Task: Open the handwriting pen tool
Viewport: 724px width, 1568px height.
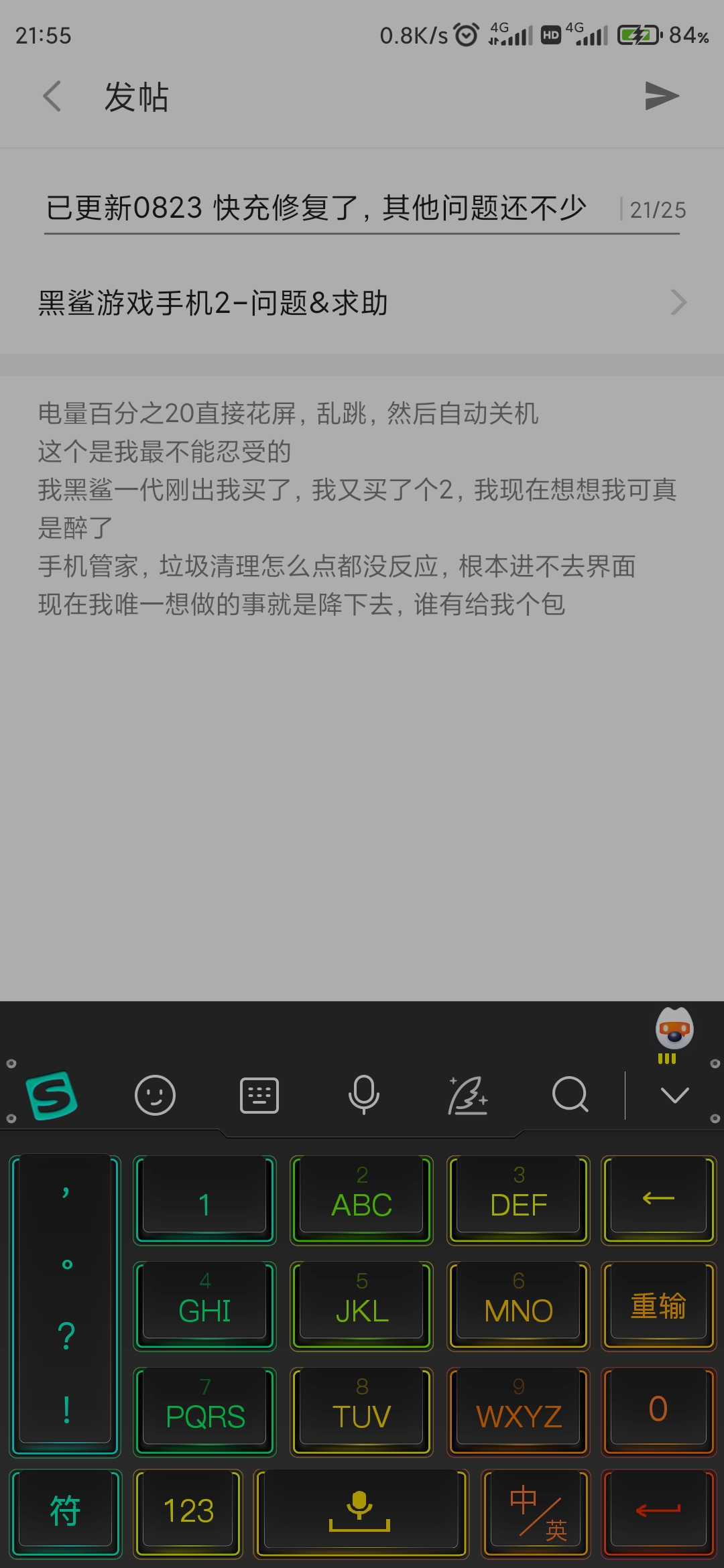Action: click(467, 1096)
